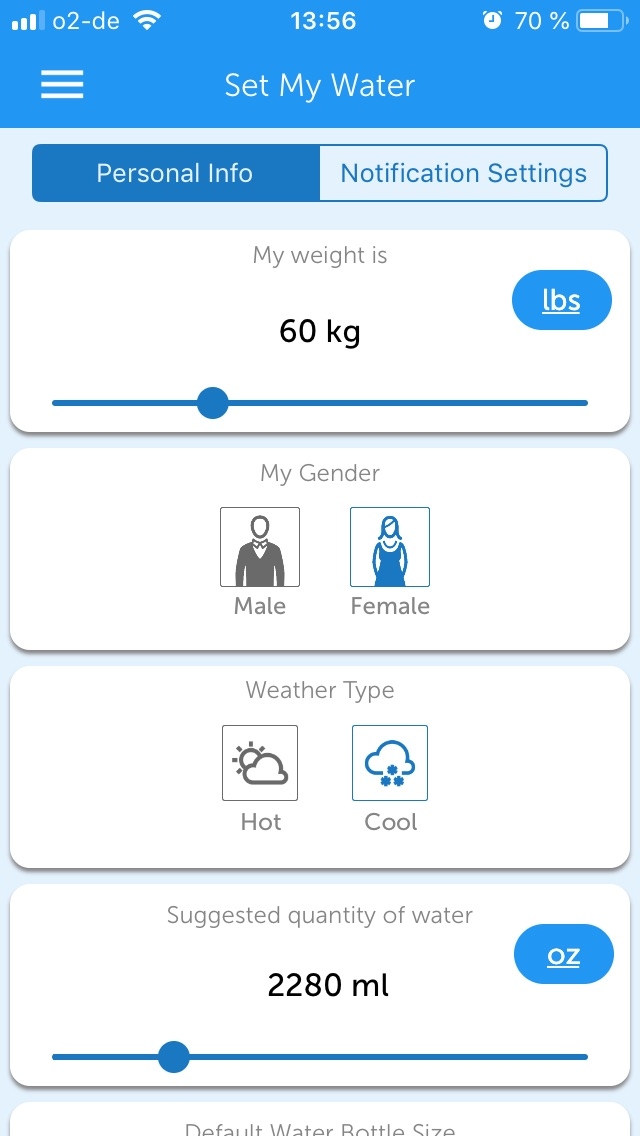Tap the suggested water quantity slider

pos(400,1056)
